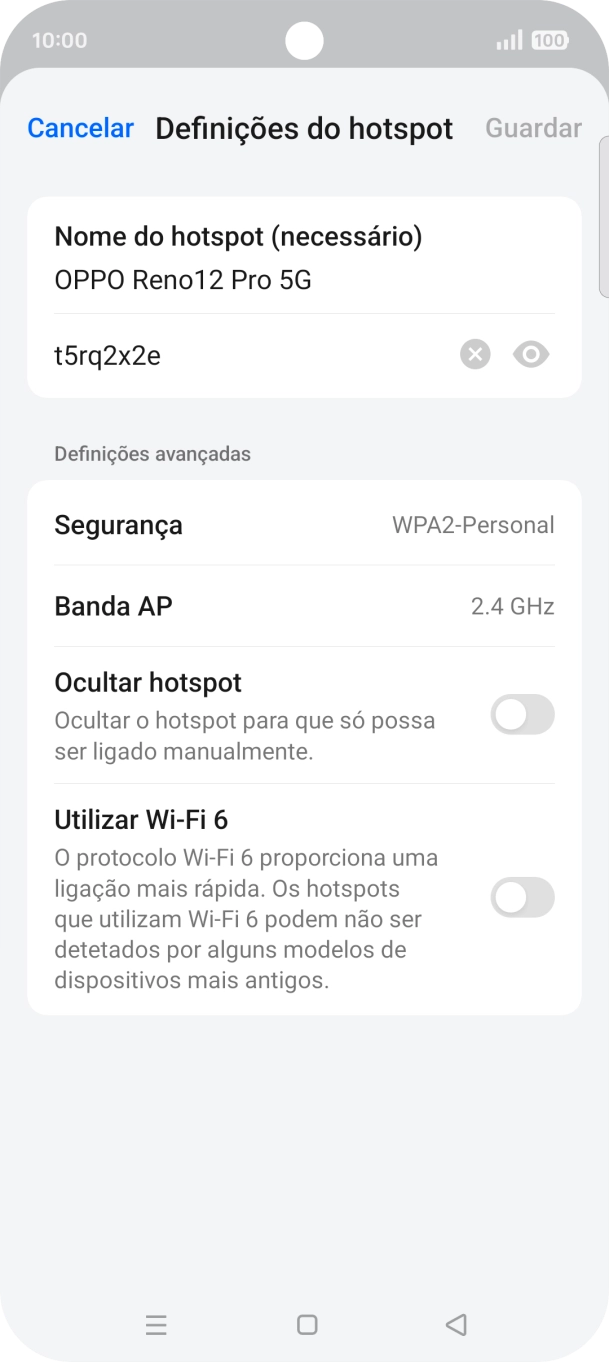Enable the Ocultar hotspot switch
609x1362 pixels.
point(522,715)
